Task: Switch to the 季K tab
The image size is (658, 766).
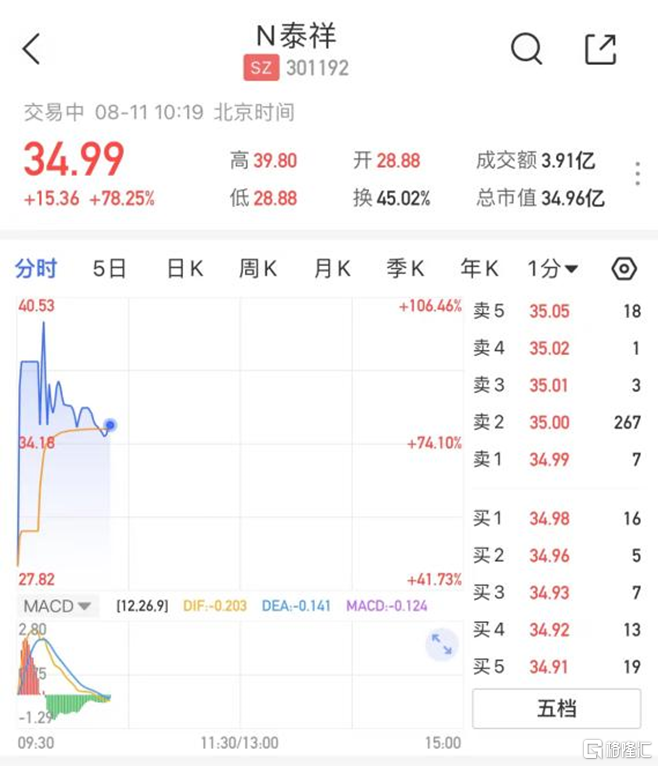Action: click(x=405, y=268)
